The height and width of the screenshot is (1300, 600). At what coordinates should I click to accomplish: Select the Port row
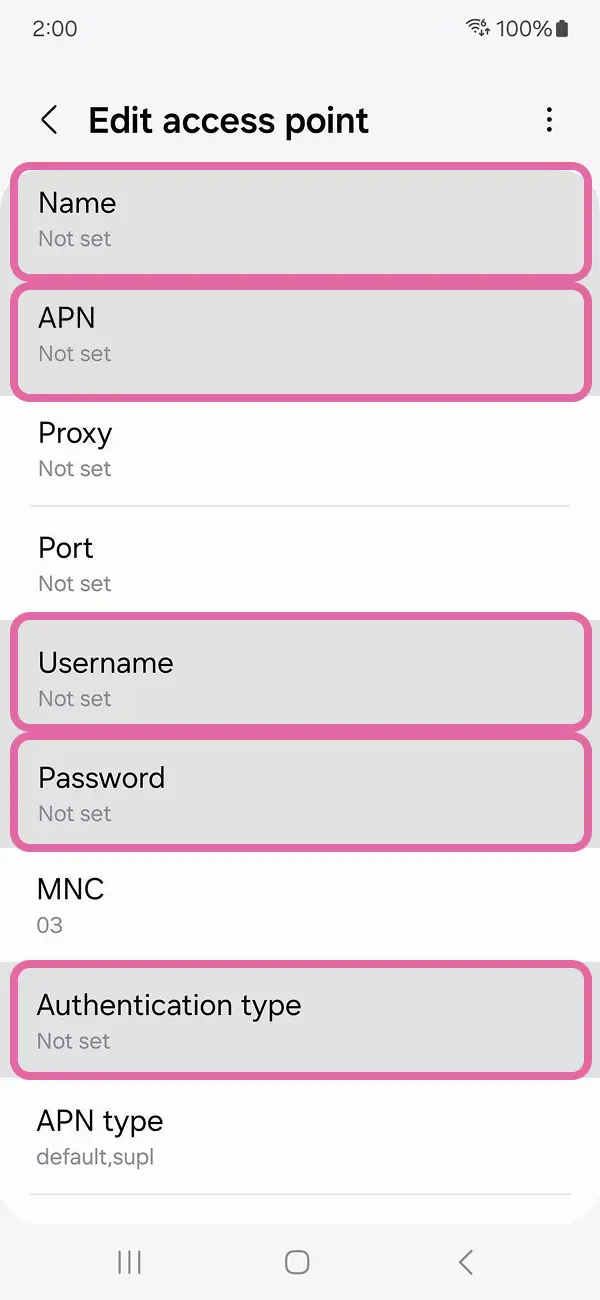[x=299, y=565]
